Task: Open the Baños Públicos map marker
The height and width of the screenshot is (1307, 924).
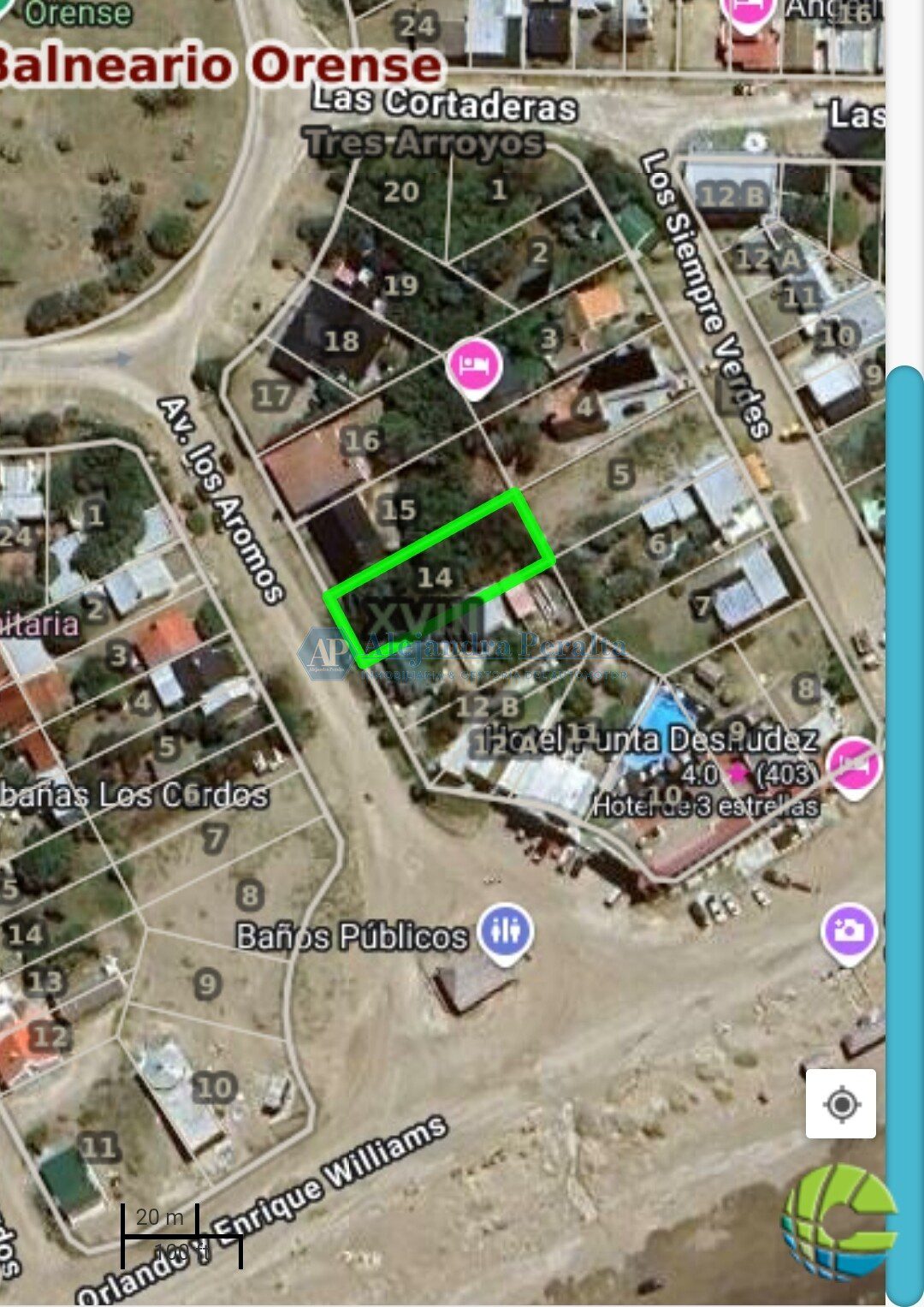Action: click(x=505, y=933)
